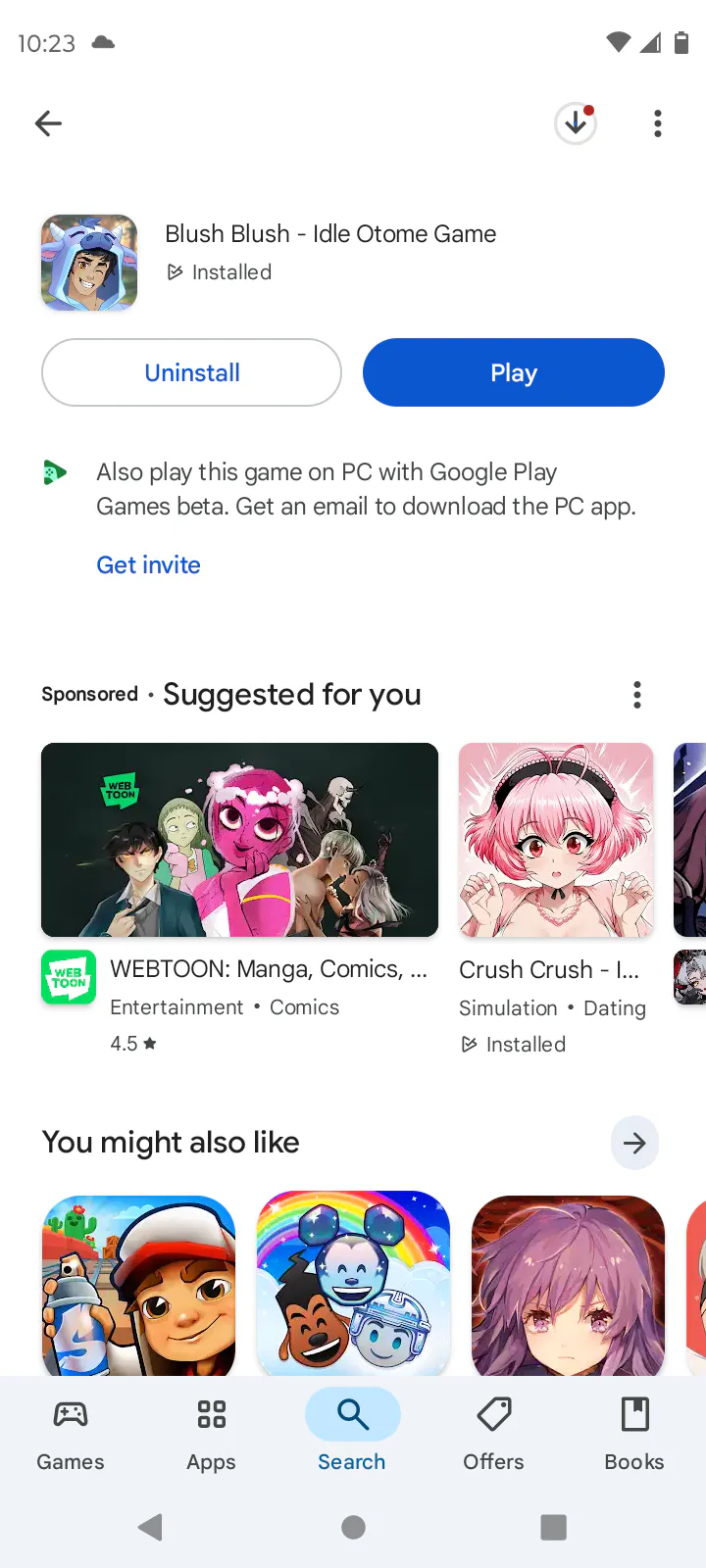The width and height of the screenshot is (706, 1568).
Task: Expand You might also like with arrow
Action: click(634, 1143)
